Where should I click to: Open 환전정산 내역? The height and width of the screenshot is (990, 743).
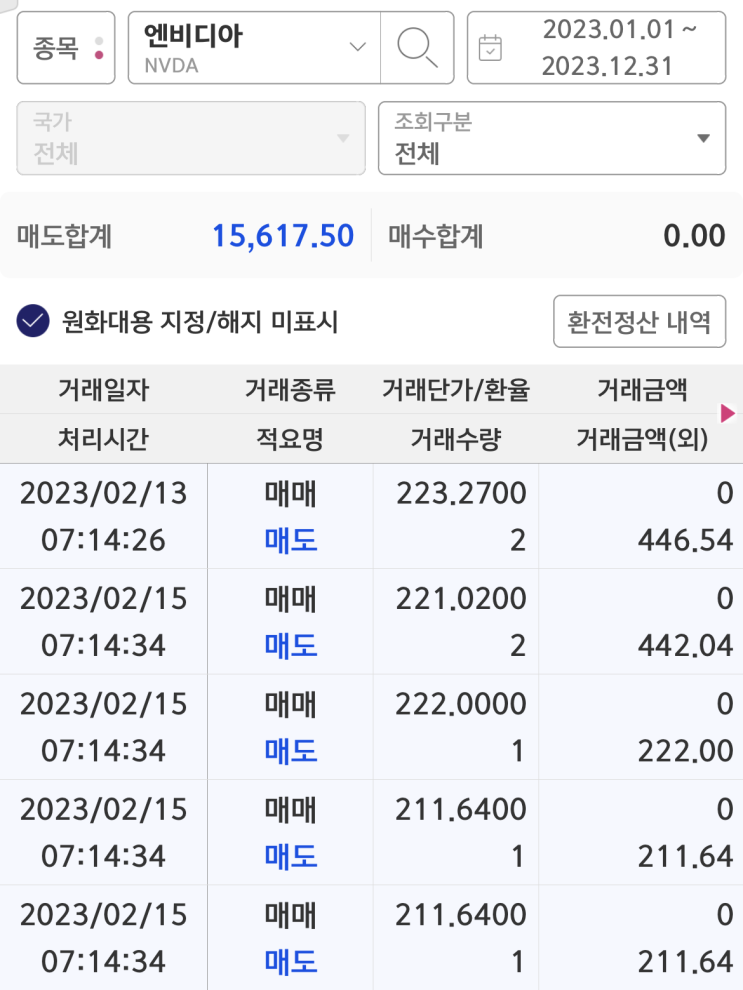[x=639, y=321]
